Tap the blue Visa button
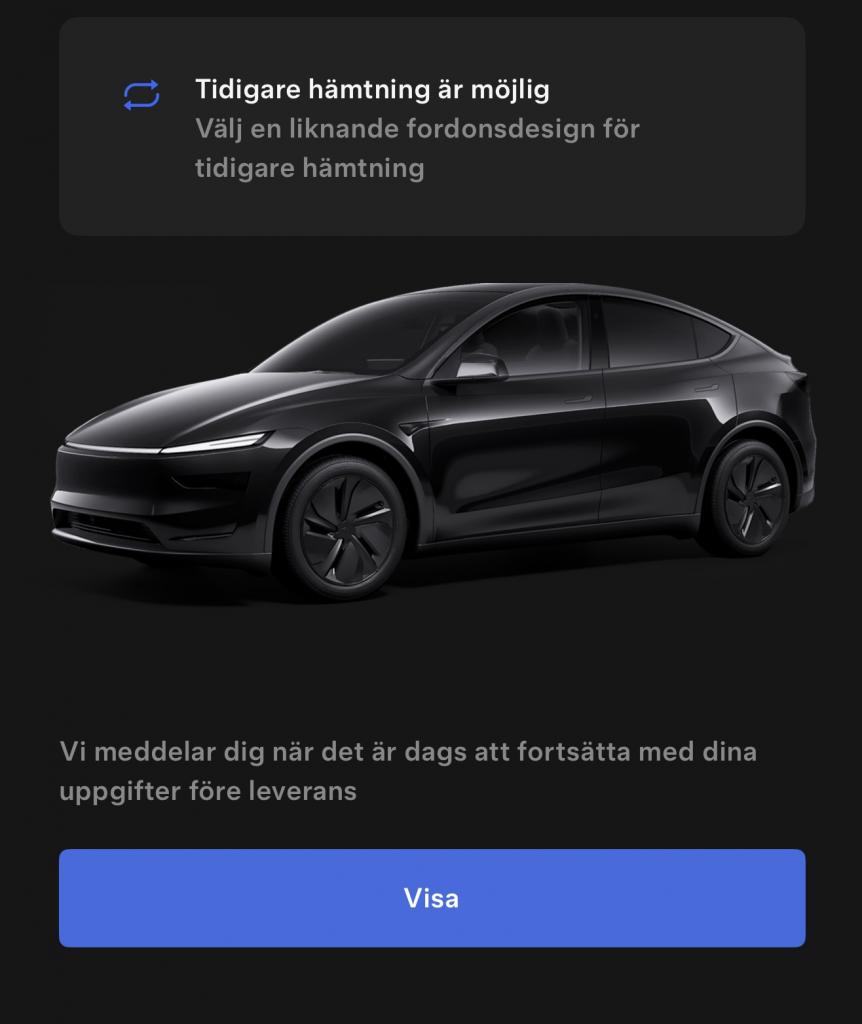 point(432,897)
